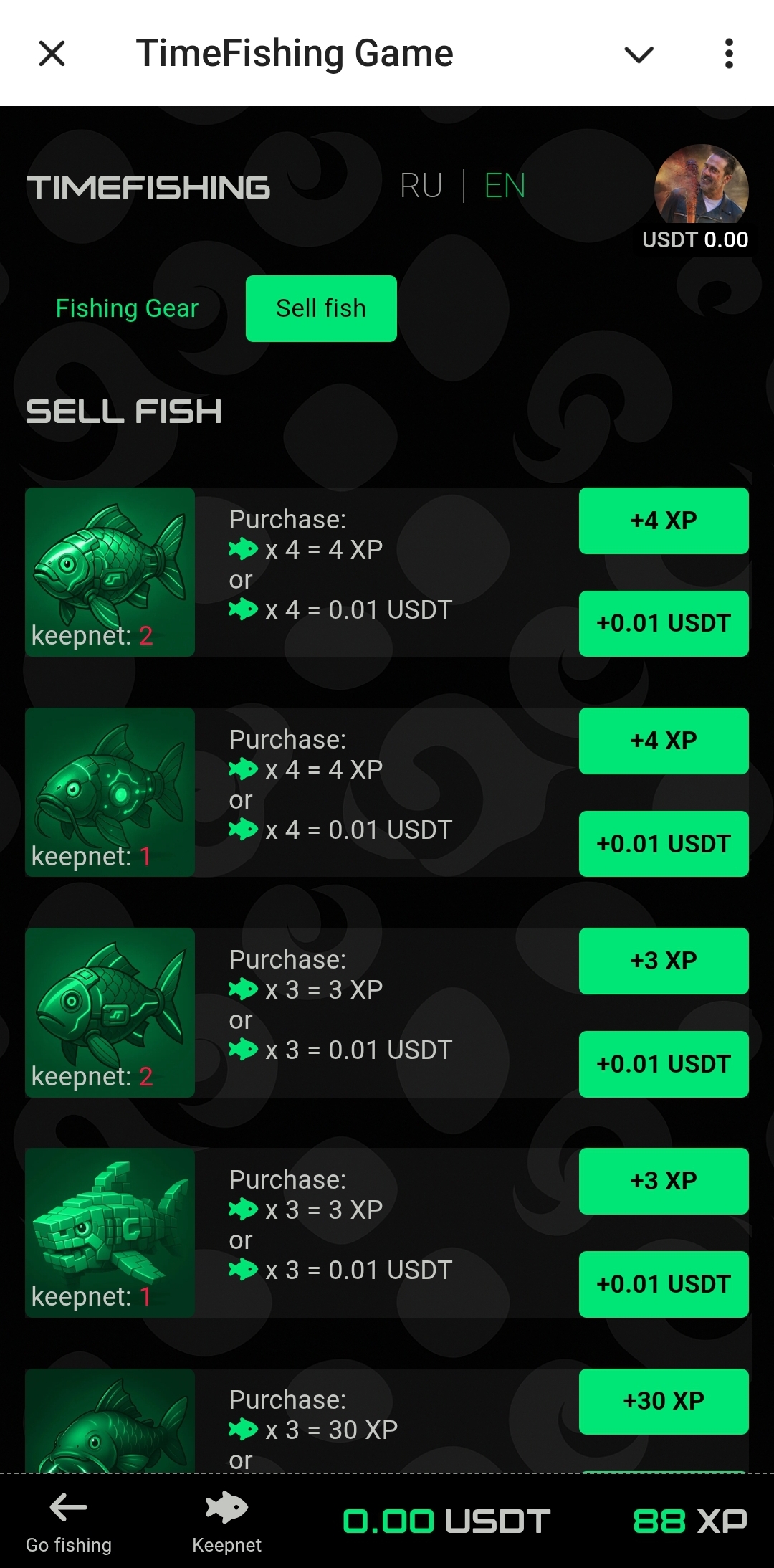Open the three-dot options menu

pos(729,53)
